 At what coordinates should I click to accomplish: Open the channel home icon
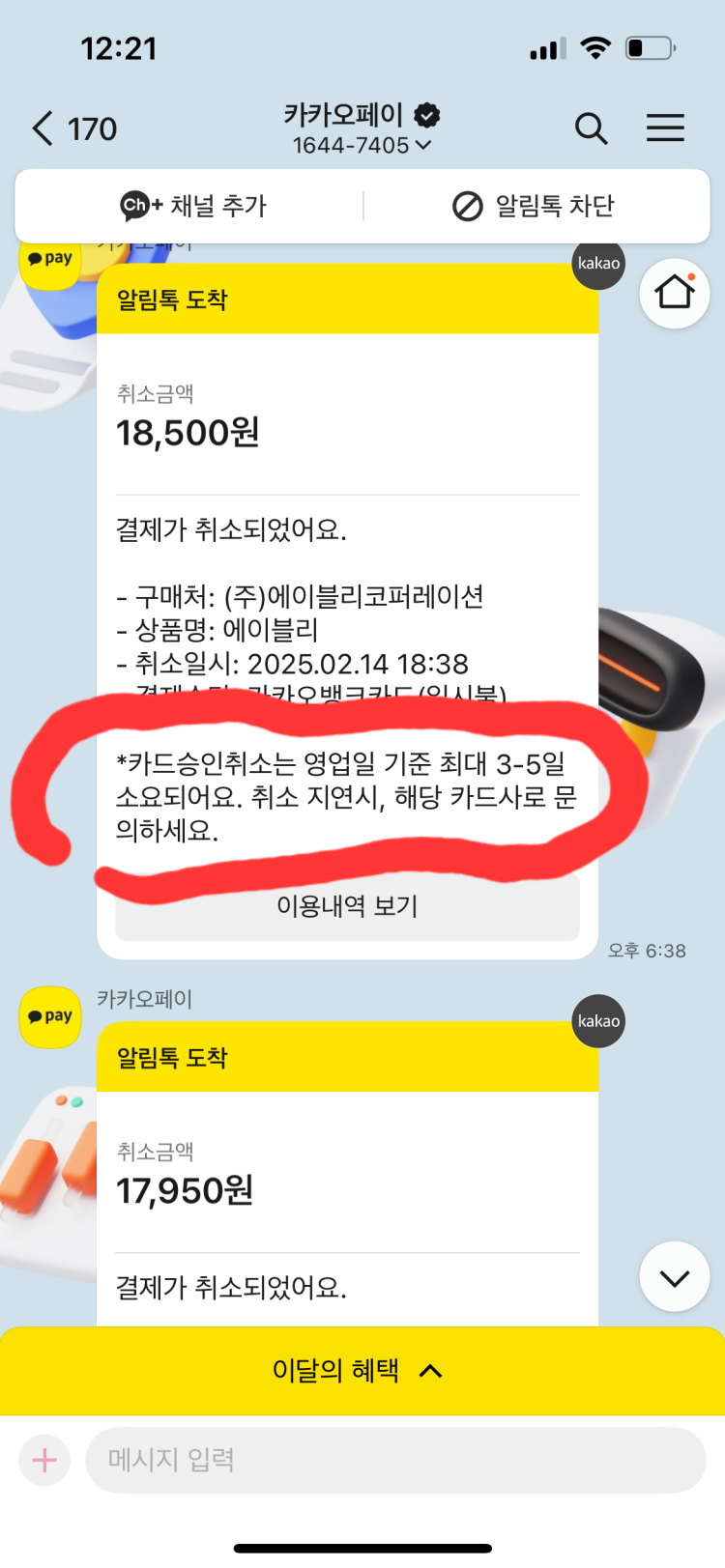click(674, 293)
